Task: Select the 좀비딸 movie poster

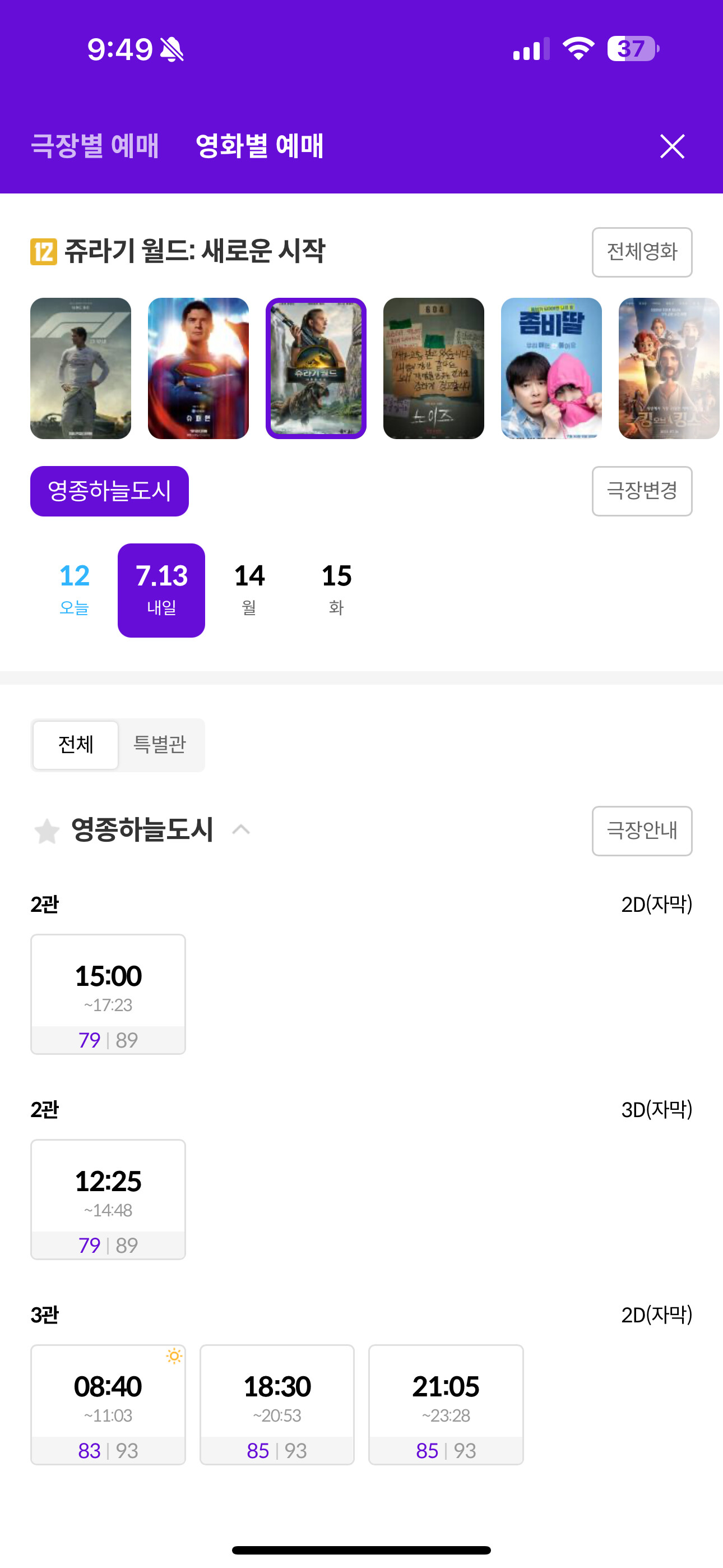Action: (x=551, y=368)
